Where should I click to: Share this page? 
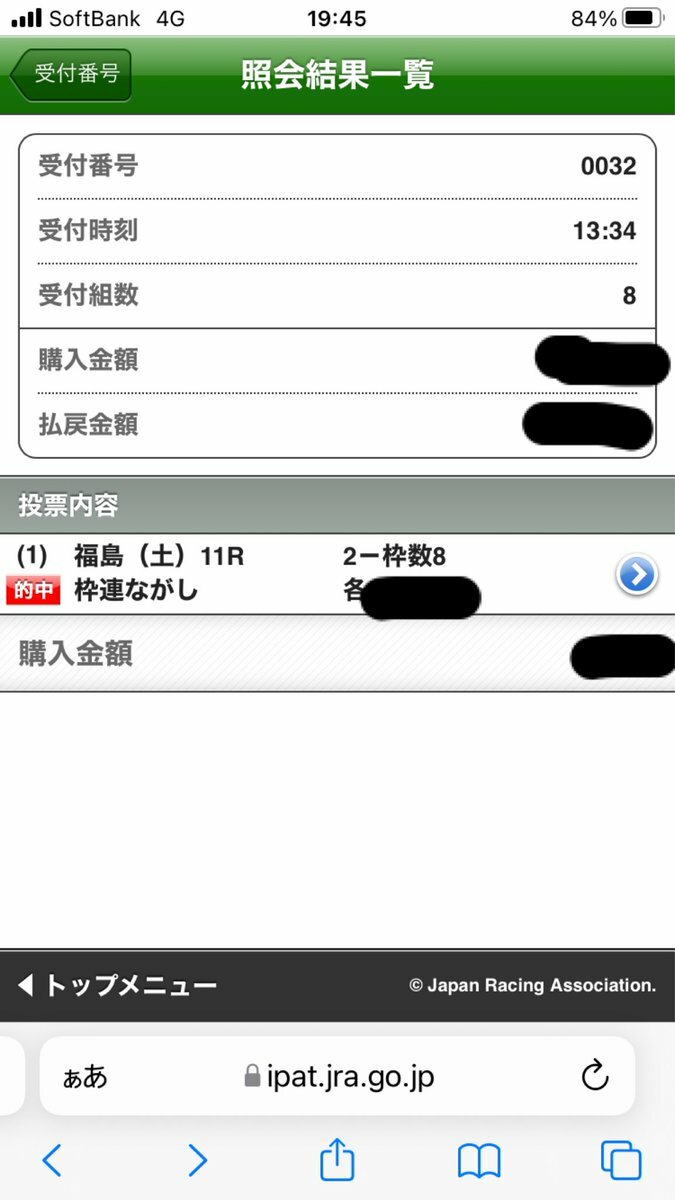tap(337, 1159)
